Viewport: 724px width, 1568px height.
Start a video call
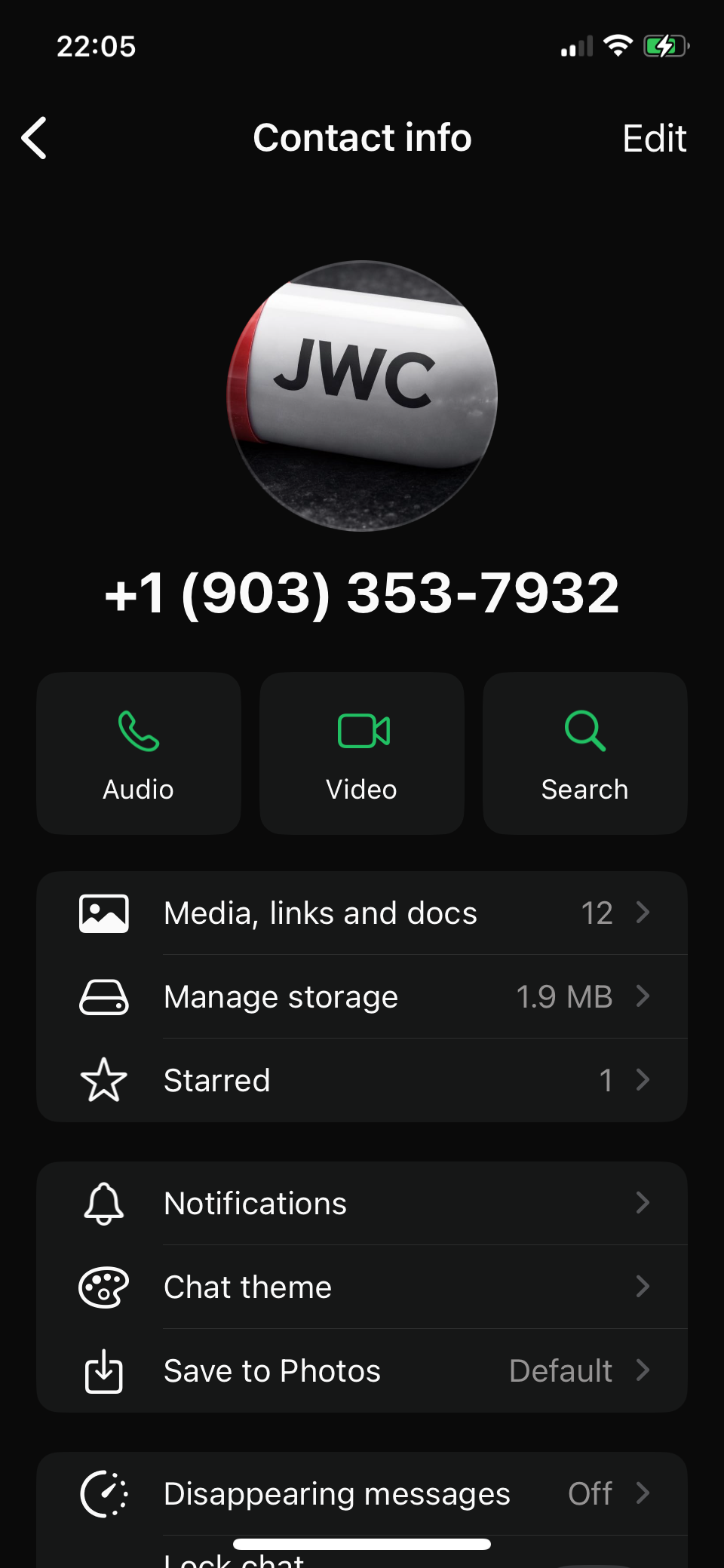tap(362, 753)
